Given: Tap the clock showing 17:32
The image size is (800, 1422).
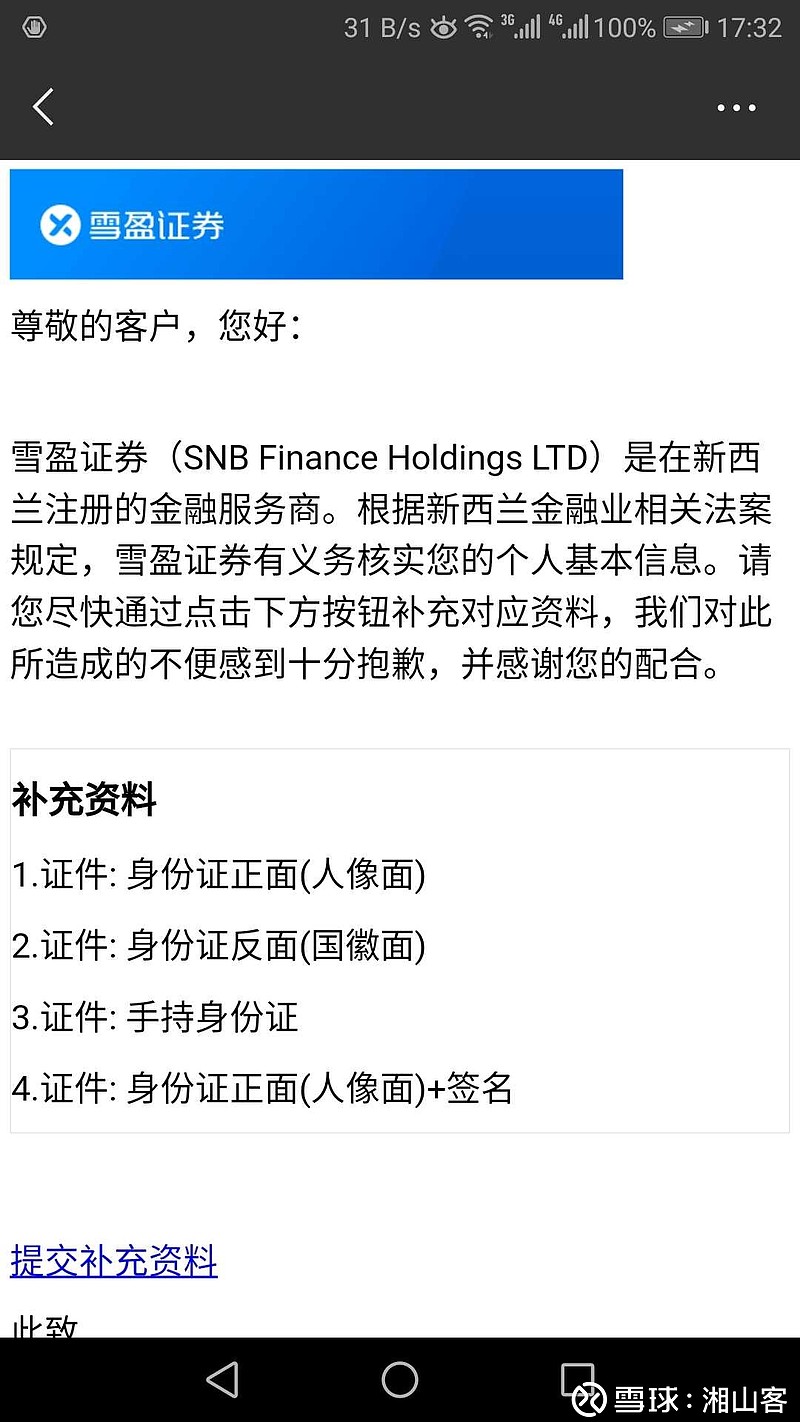Looking at the screenshot, I should tap(751, 27).
